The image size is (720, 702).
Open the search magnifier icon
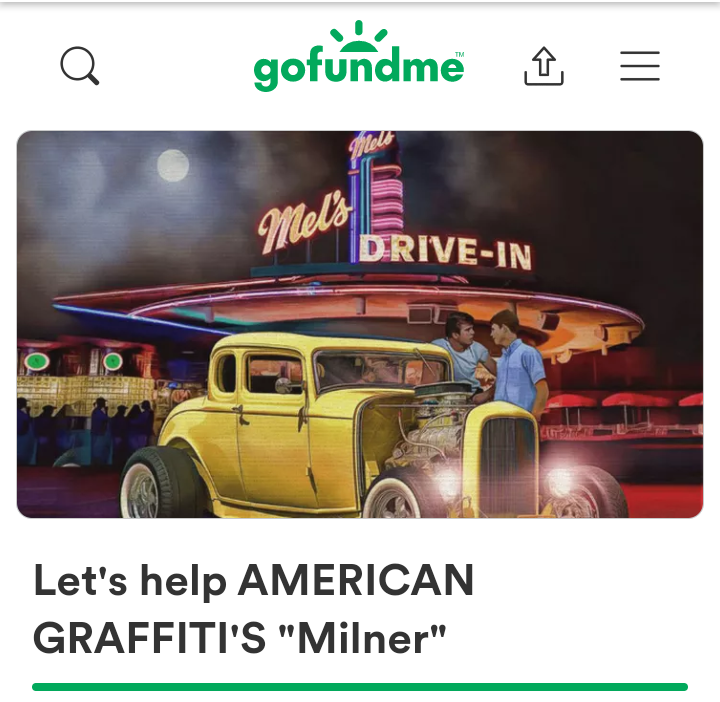pyautogui.click(x=80, y=67)
